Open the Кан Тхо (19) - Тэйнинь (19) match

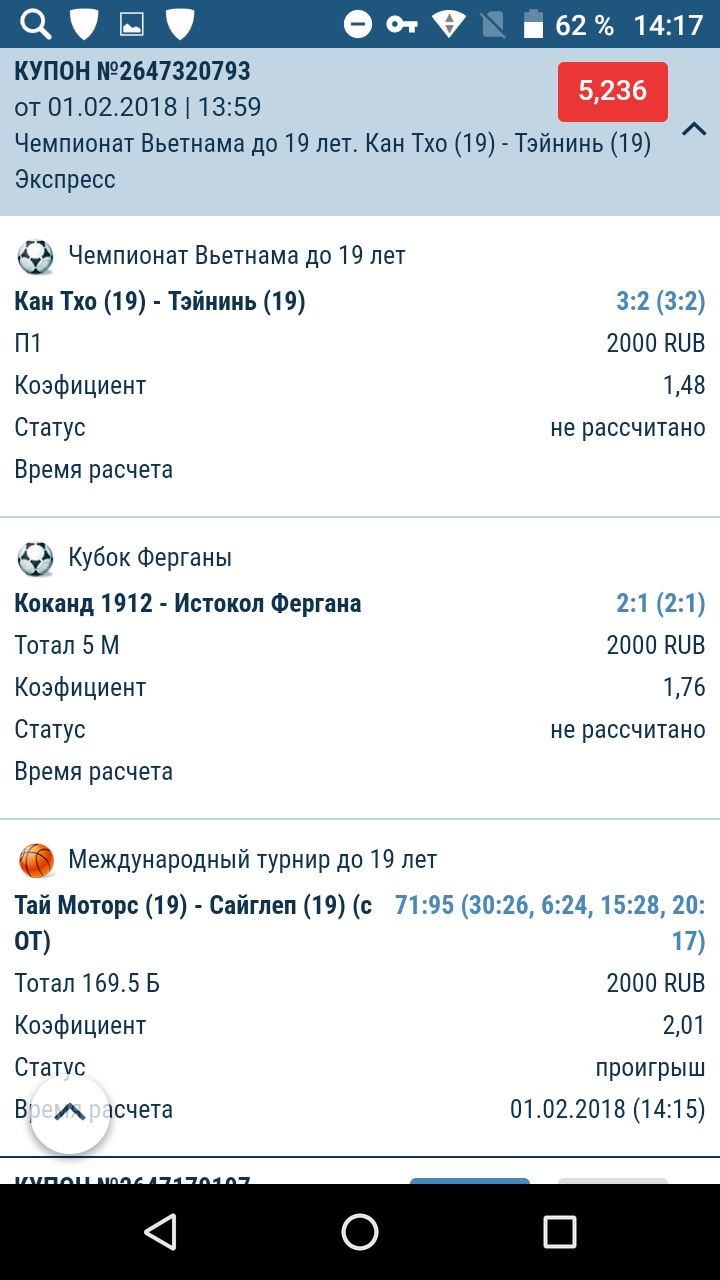[160, 301]
